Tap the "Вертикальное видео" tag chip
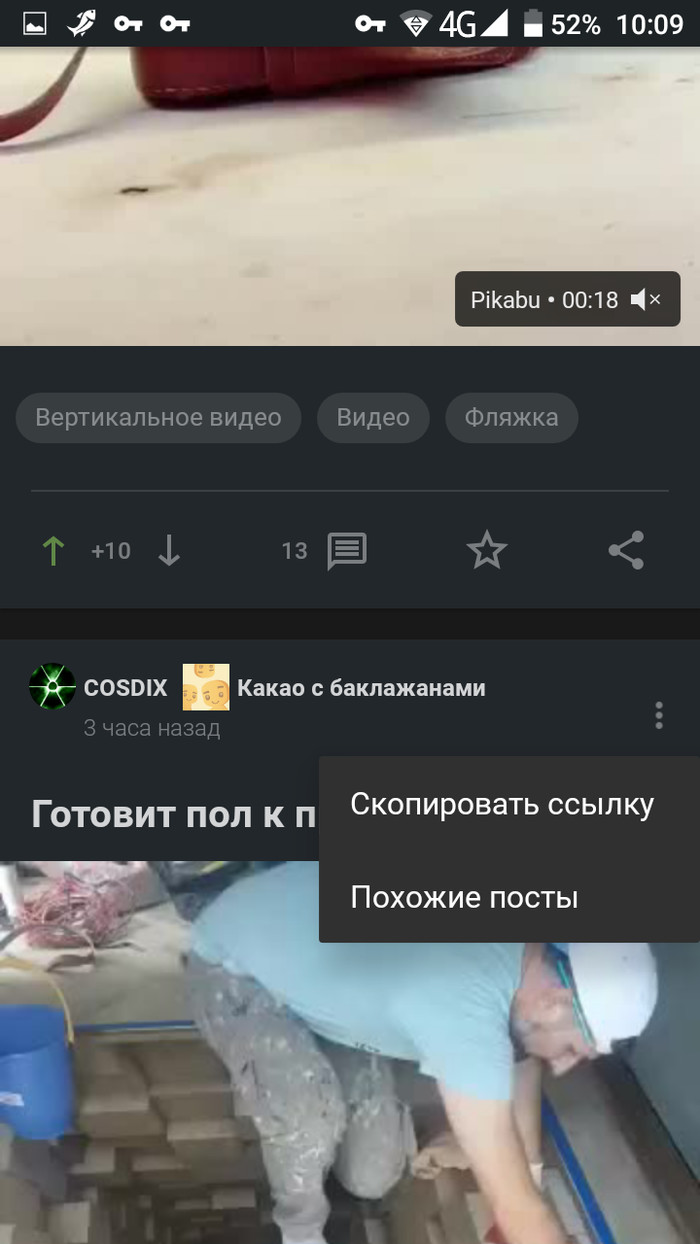The height and width of the screenshot is (1244, 700). [158, 417]
